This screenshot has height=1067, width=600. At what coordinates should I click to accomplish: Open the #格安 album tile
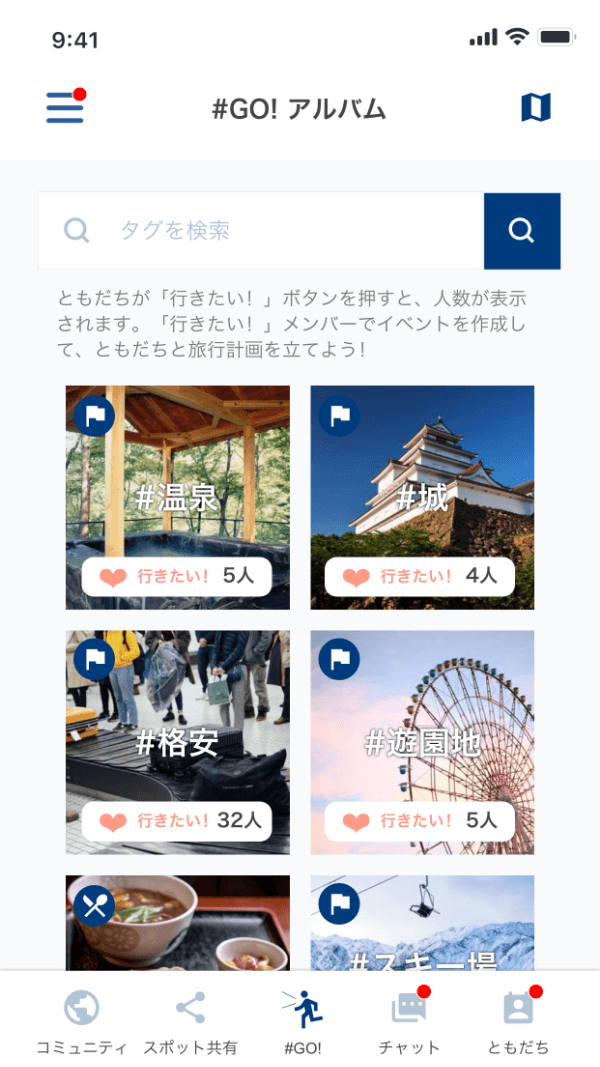[x=178, y=725]
